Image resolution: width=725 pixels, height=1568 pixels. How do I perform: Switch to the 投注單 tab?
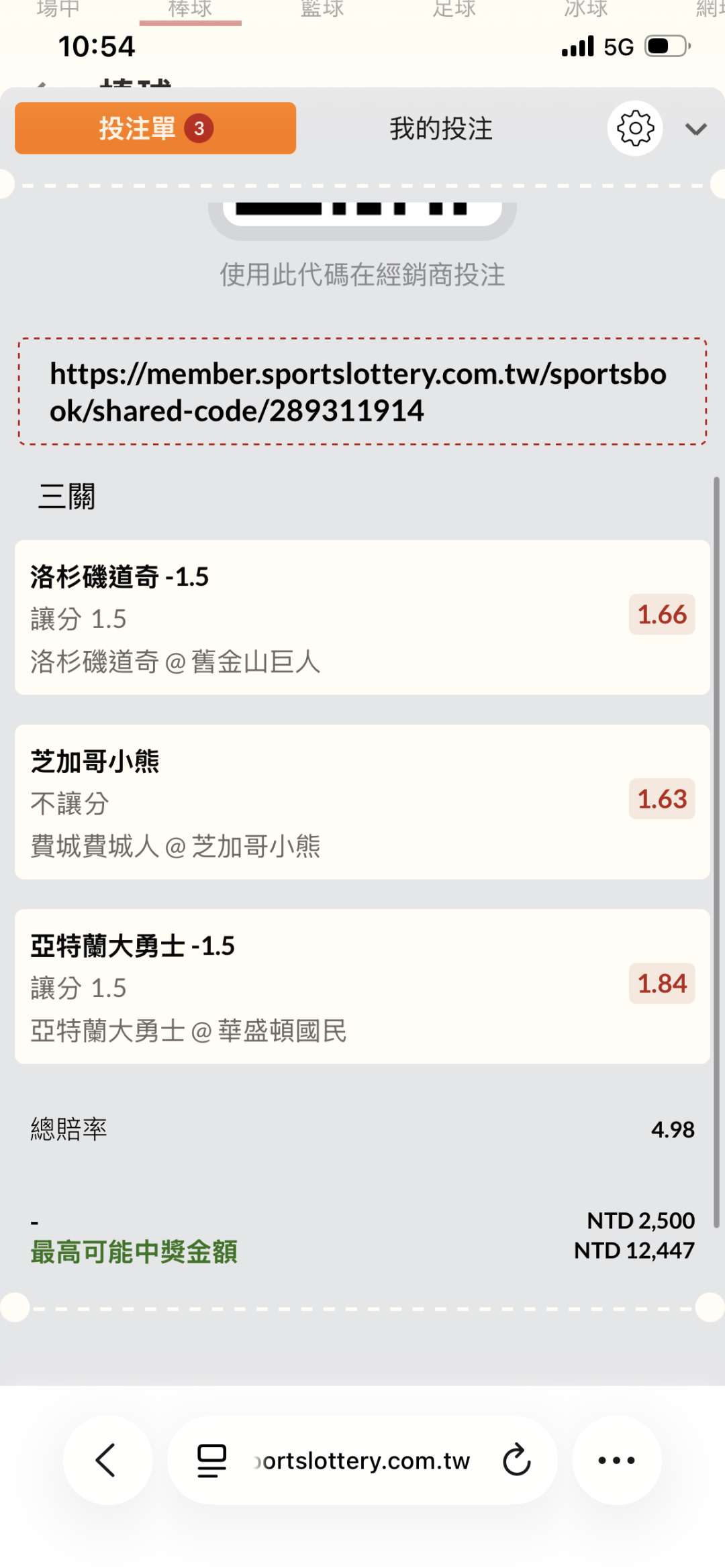pos(155,128)
